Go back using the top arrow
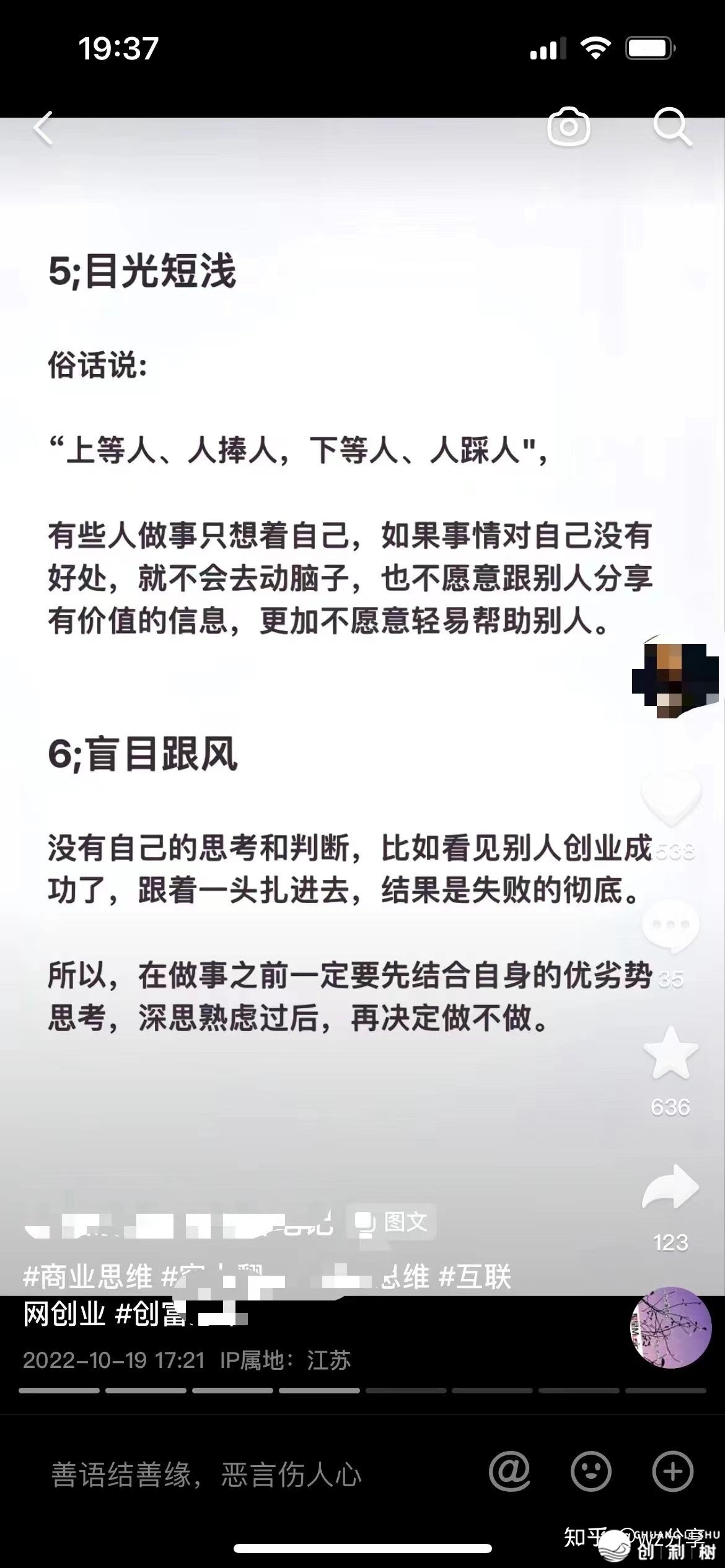This screenshot has width=725, height=1568. tap(43, 128)
